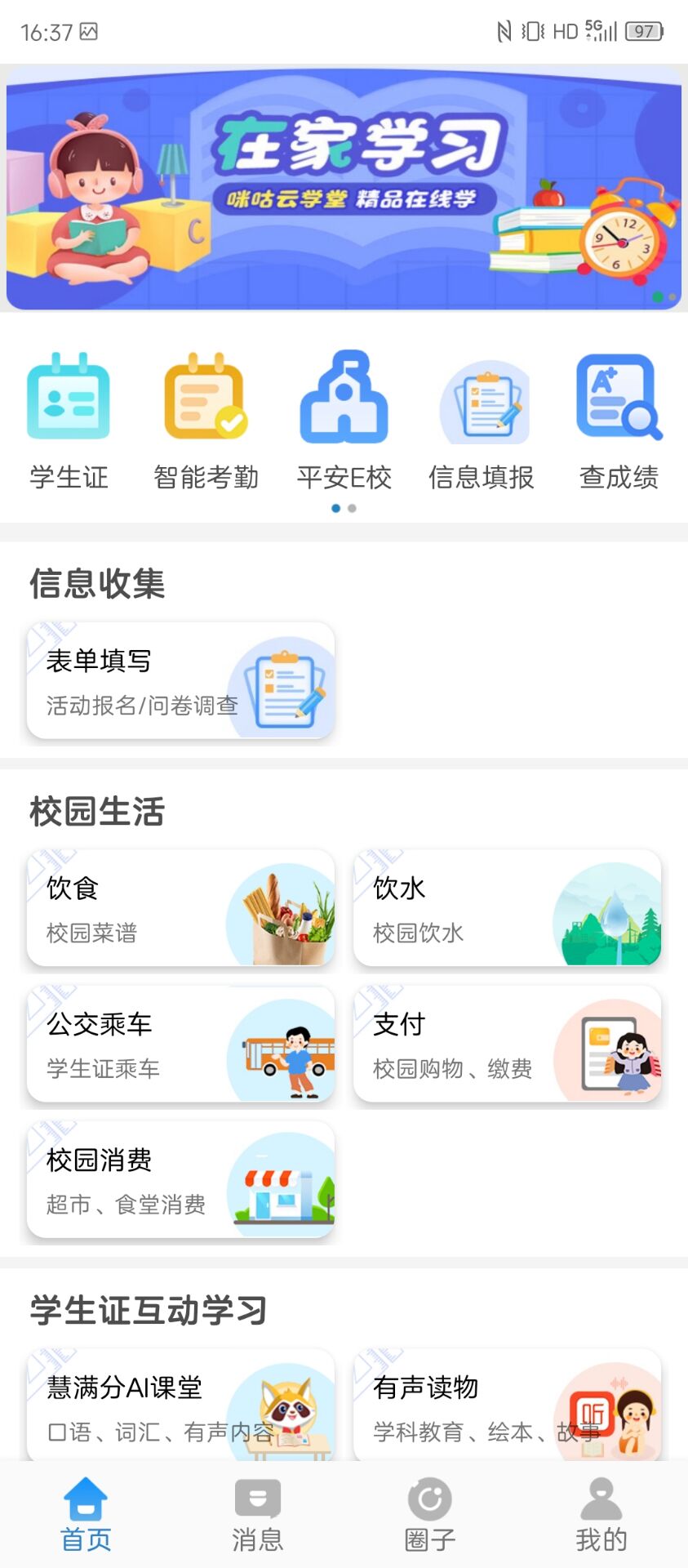Screen dimensions: 688x1568
Task: Open the 饮食 campus menu card
Action: [x=180, y=908]
